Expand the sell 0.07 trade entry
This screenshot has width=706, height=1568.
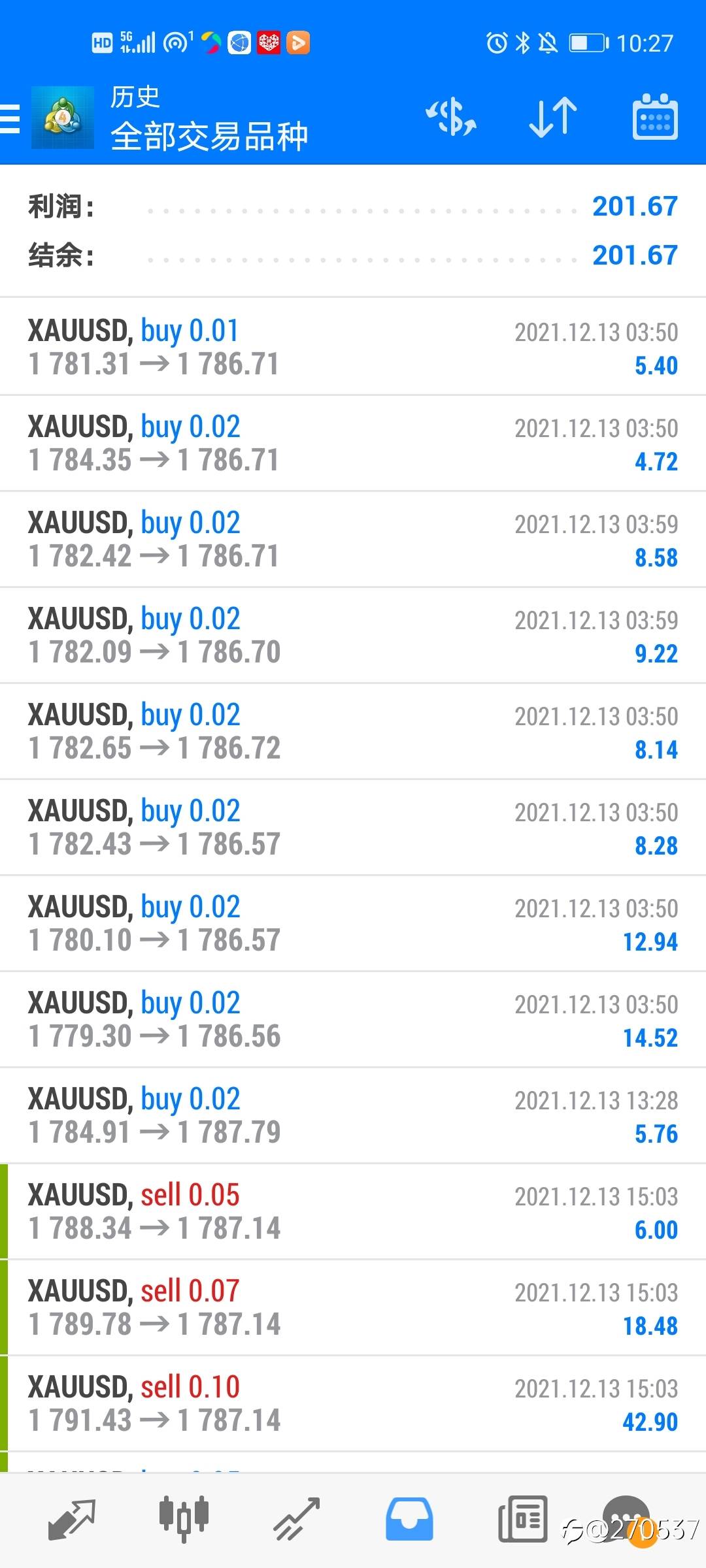[353, 1307]
